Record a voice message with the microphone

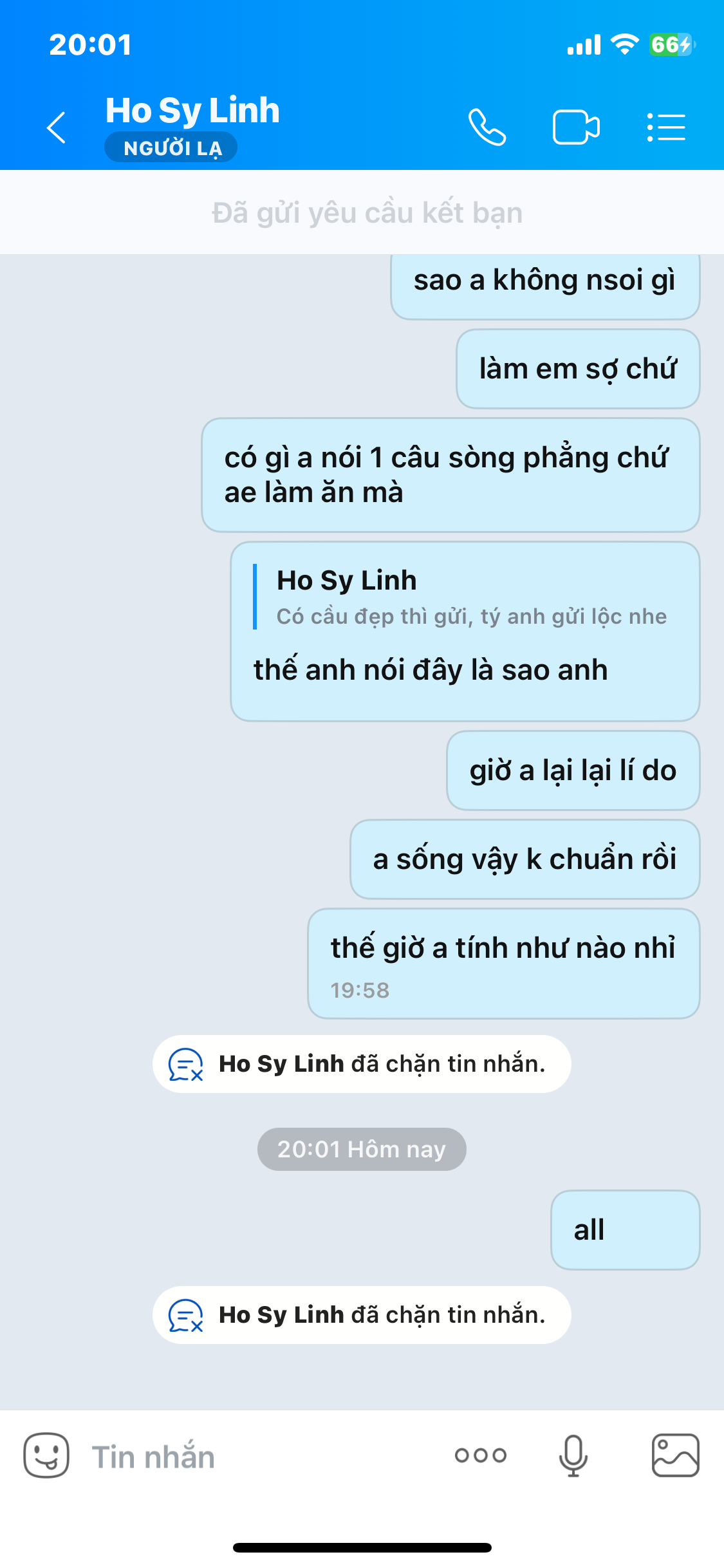coord(573,1455)
